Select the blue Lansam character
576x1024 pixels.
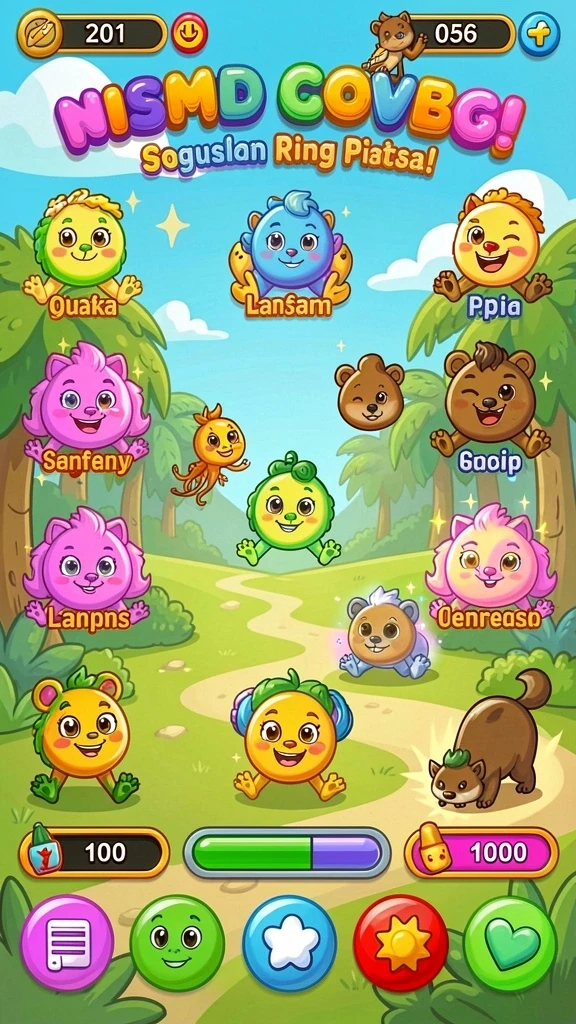pyautogui.click(x=291, y=253)
